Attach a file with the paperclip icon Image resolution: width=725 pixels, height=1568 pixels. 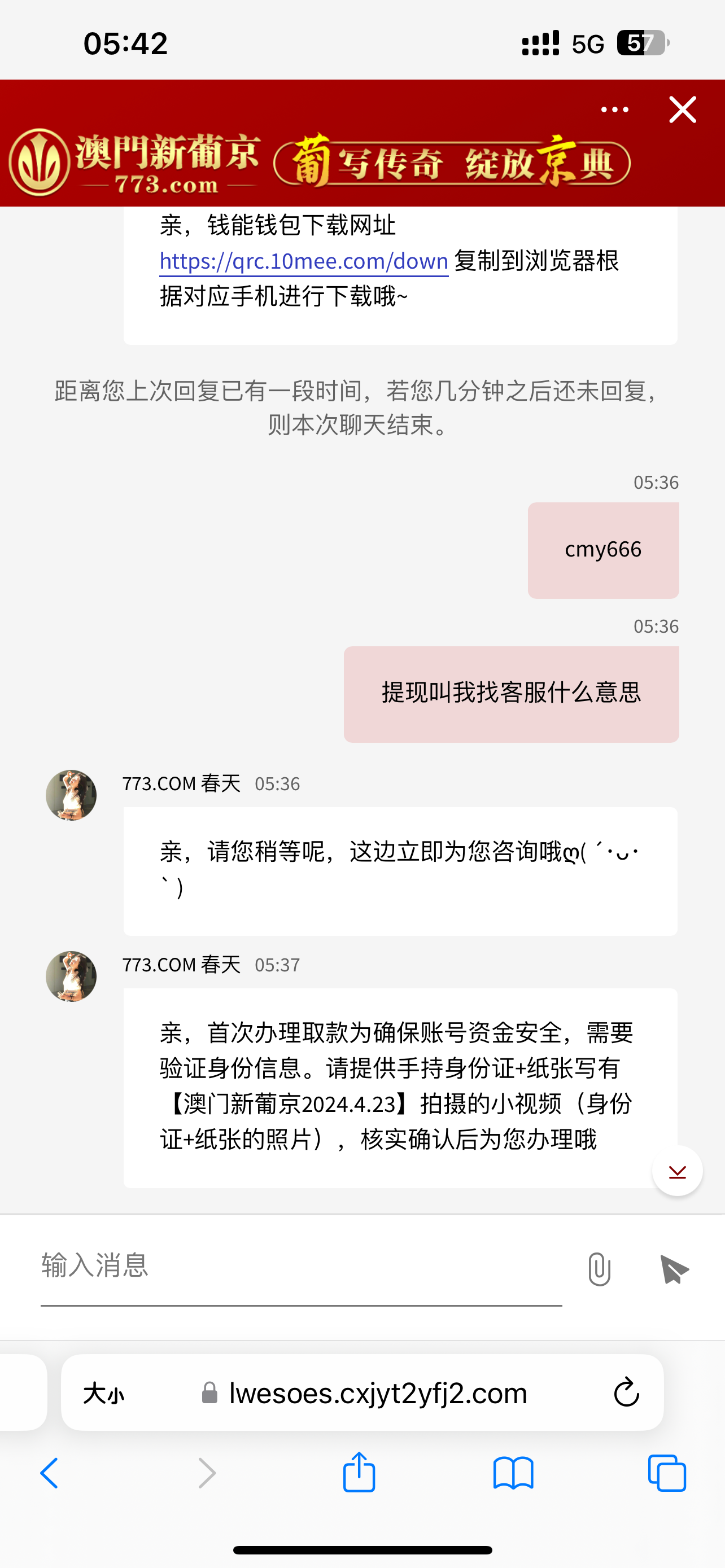[x=599, y=1270]
